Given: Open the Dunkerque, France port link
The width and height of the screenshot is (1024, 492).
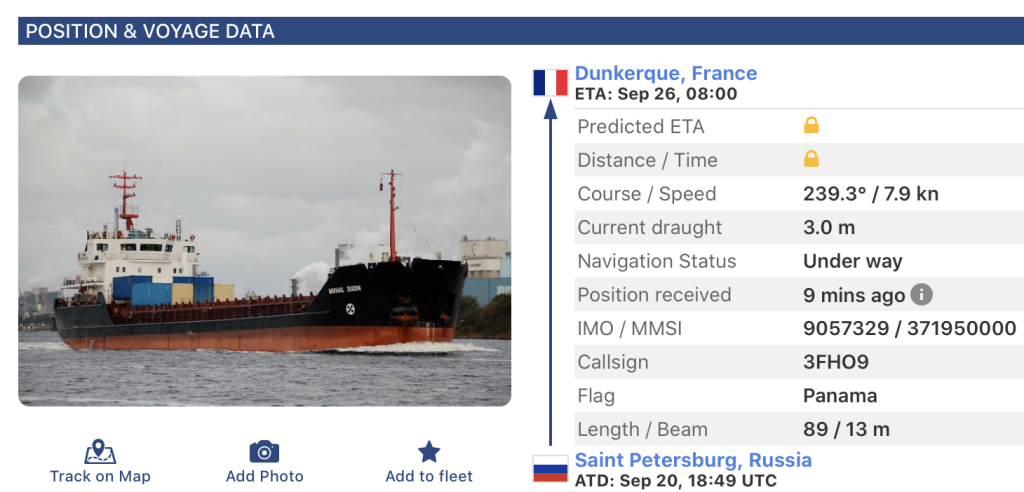Looking at the screenshot, I should [665, 73].
